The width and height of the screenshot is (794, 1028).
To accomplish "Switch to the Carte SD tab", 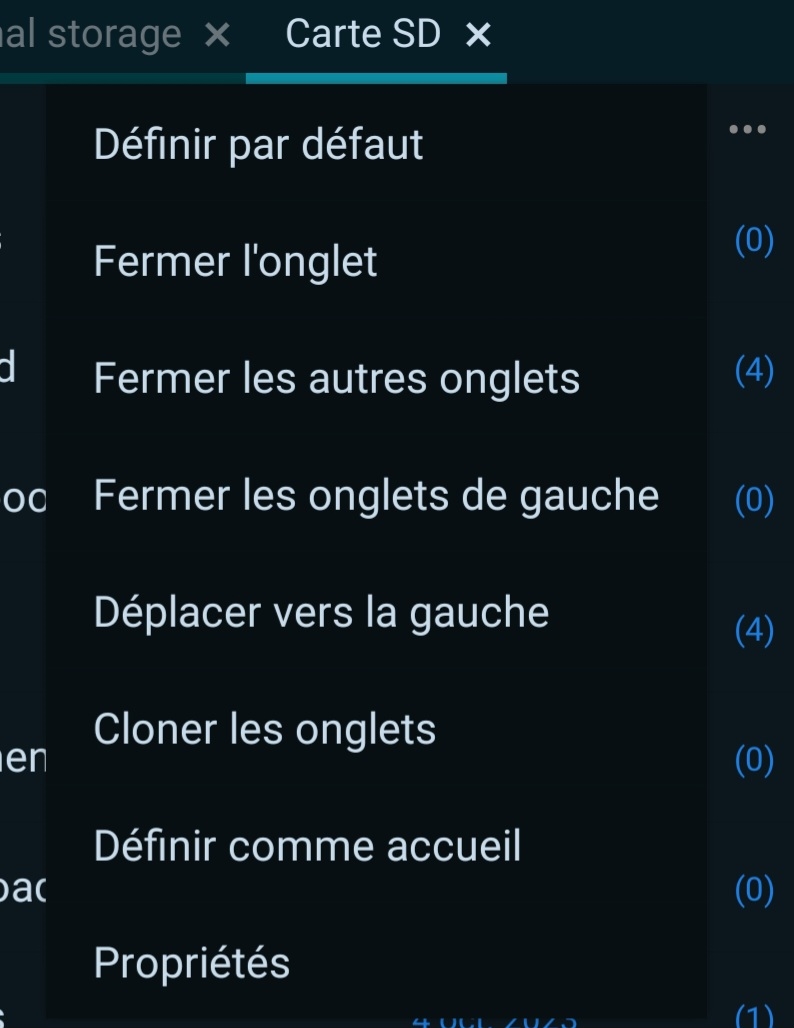I will tap(362, 36).
